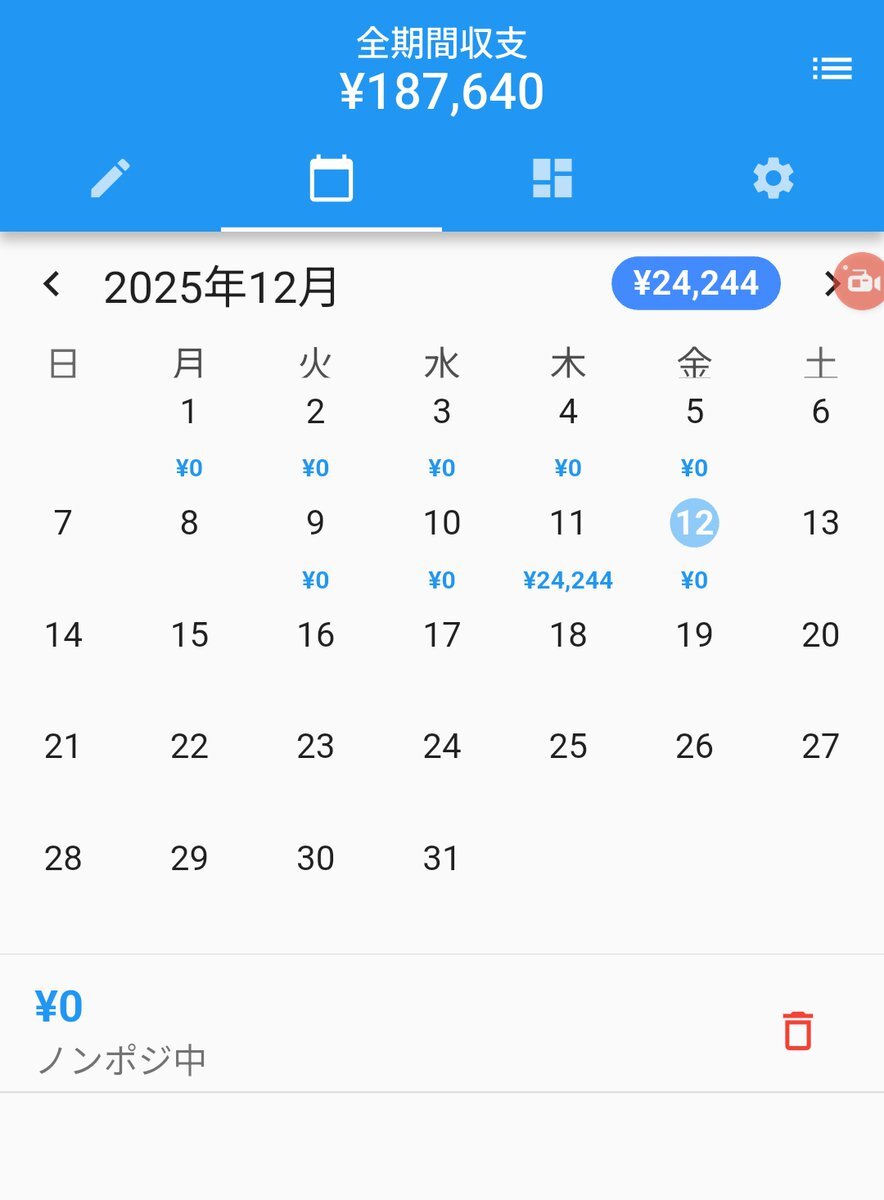Tap the ¥24,244 monthly total chip
Screen dimensions: 884x1200
(x=696, y=284)
